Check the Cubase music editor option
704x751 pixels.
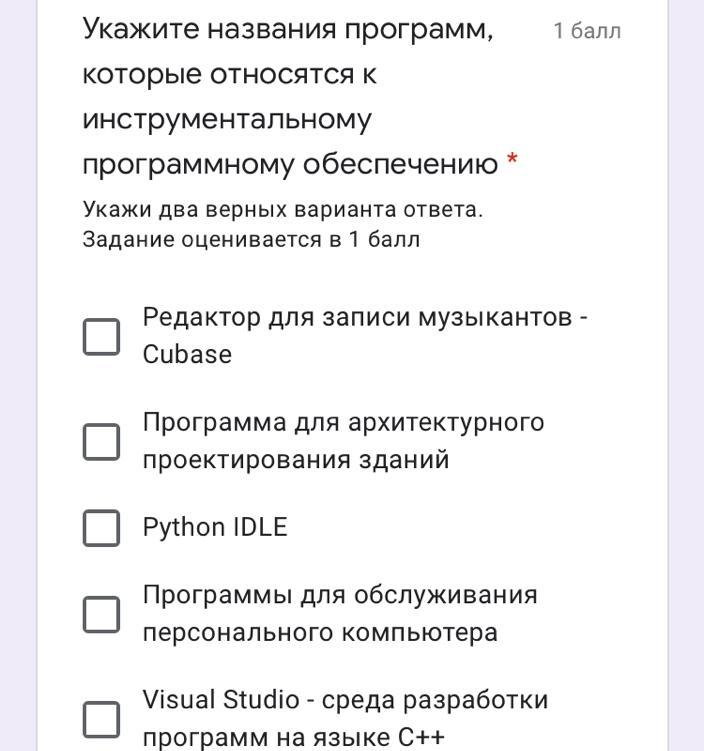point(101,337)
